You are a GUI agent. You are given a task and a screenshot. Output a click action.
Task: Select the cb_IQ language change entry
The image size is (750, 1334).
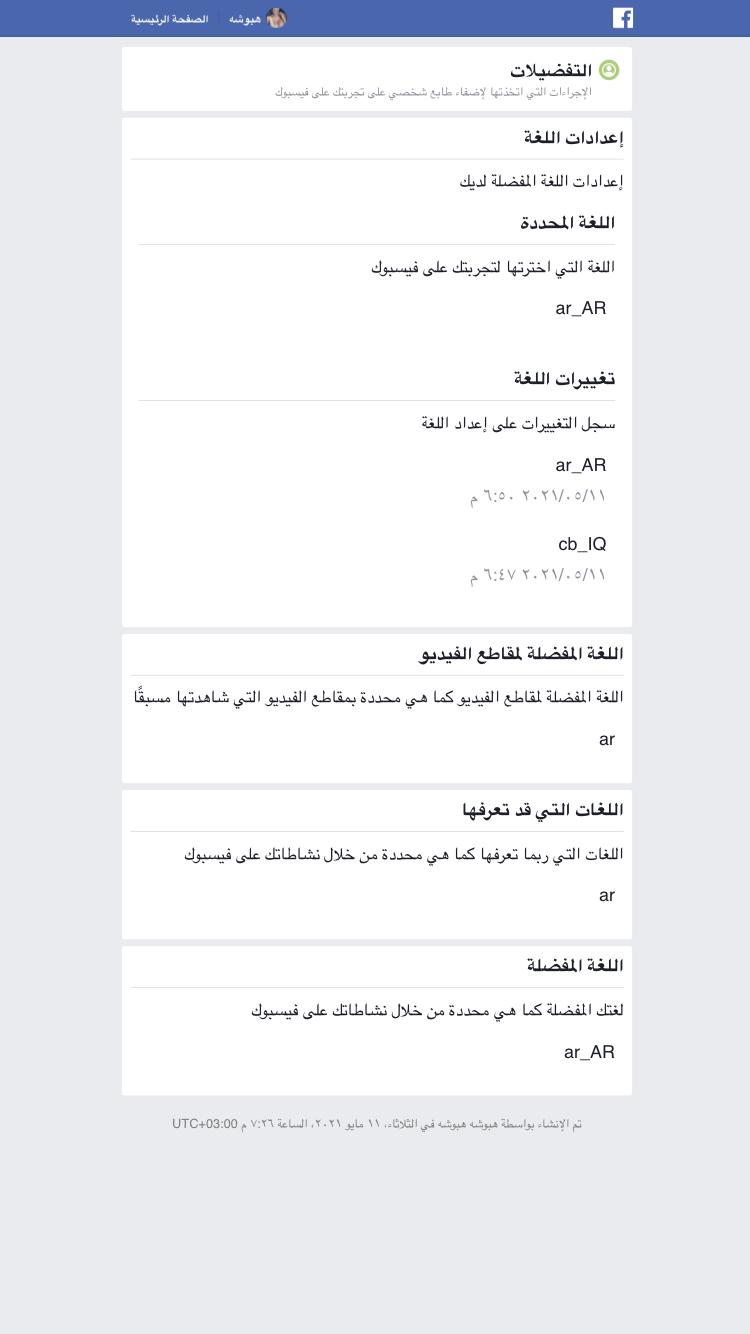tap(582, 544)
